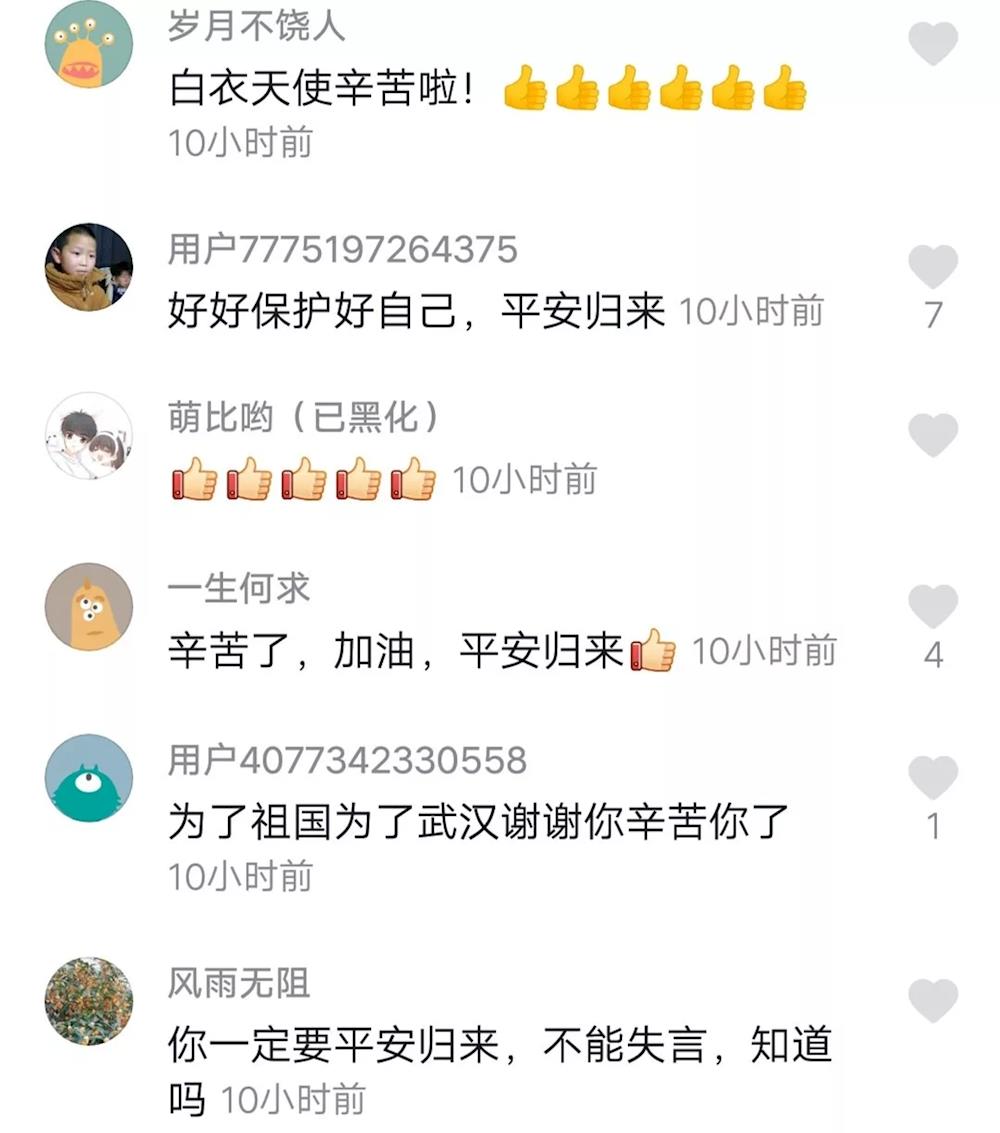1000x1133 pixels.
Task: Tap the username 风雨无阻
Action: pyautogui.click(x=239, y=983)
